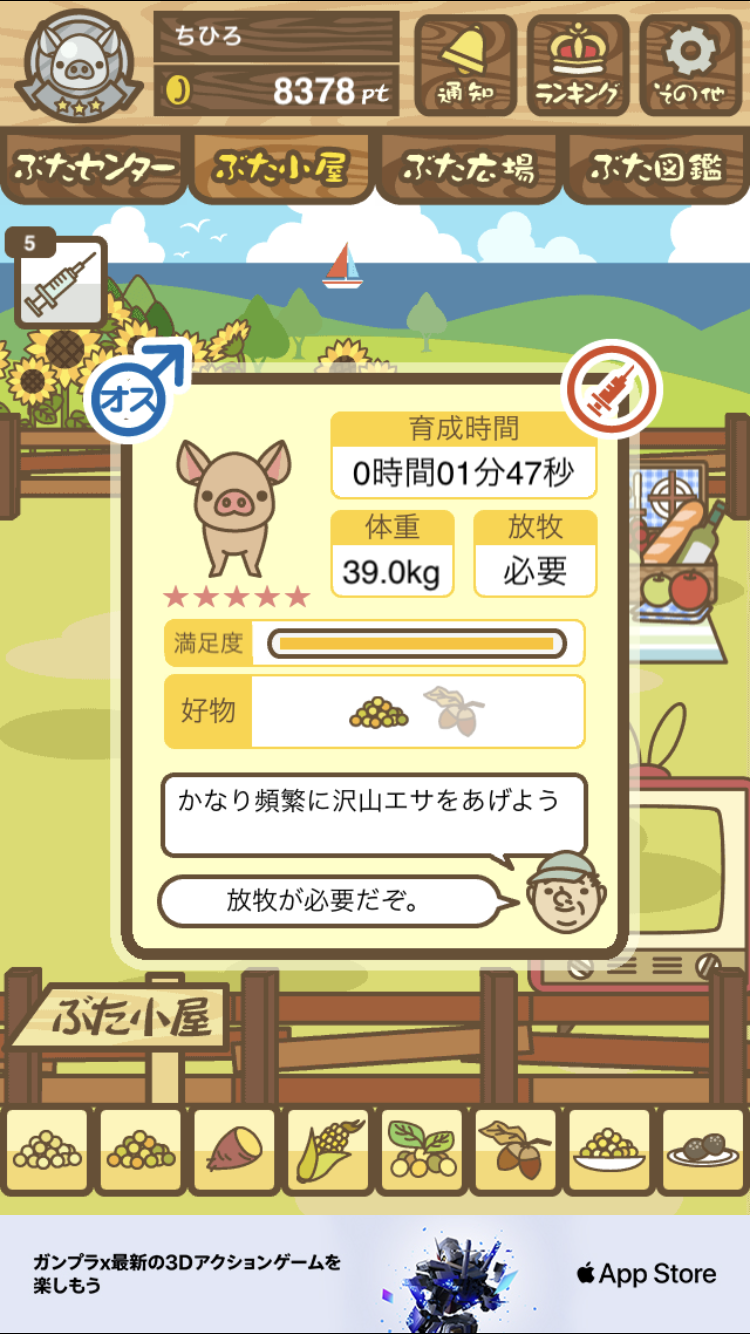Switch to ぶた広場 tab
The image size is (750, 1334).
tap(468, 168)
